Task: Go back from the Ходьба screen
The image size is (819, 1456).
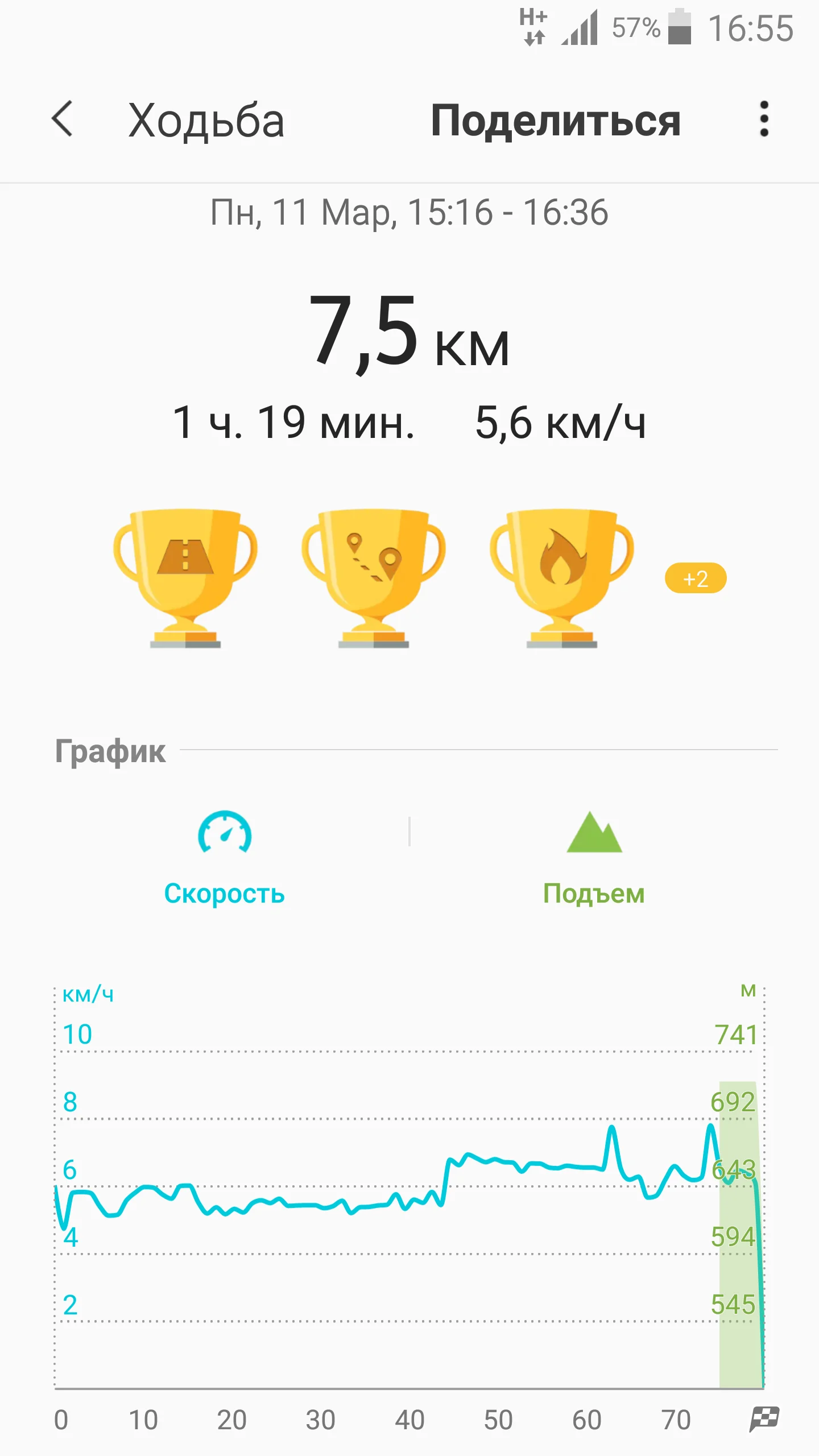Action: pyautogui.click(x=63, y=119)
